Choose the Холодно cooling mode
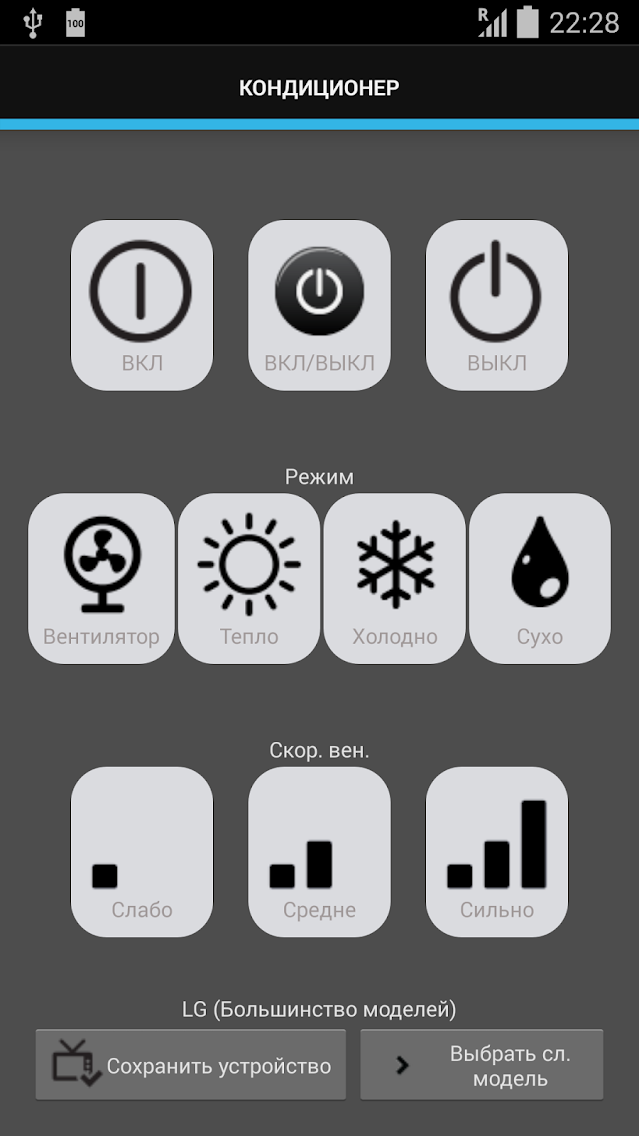This screenshot has width=639, height=1136. coord(395,578)
